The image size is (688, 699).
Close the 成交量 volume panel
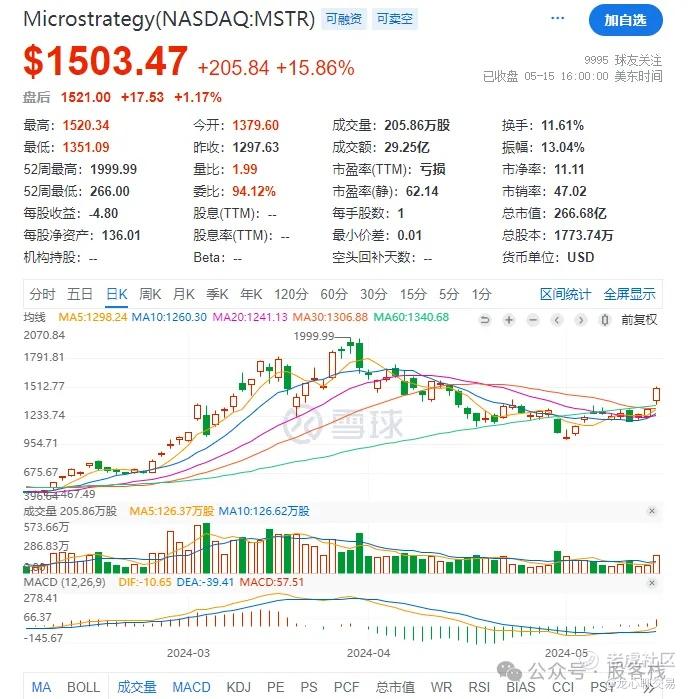(x=652, y=511)
